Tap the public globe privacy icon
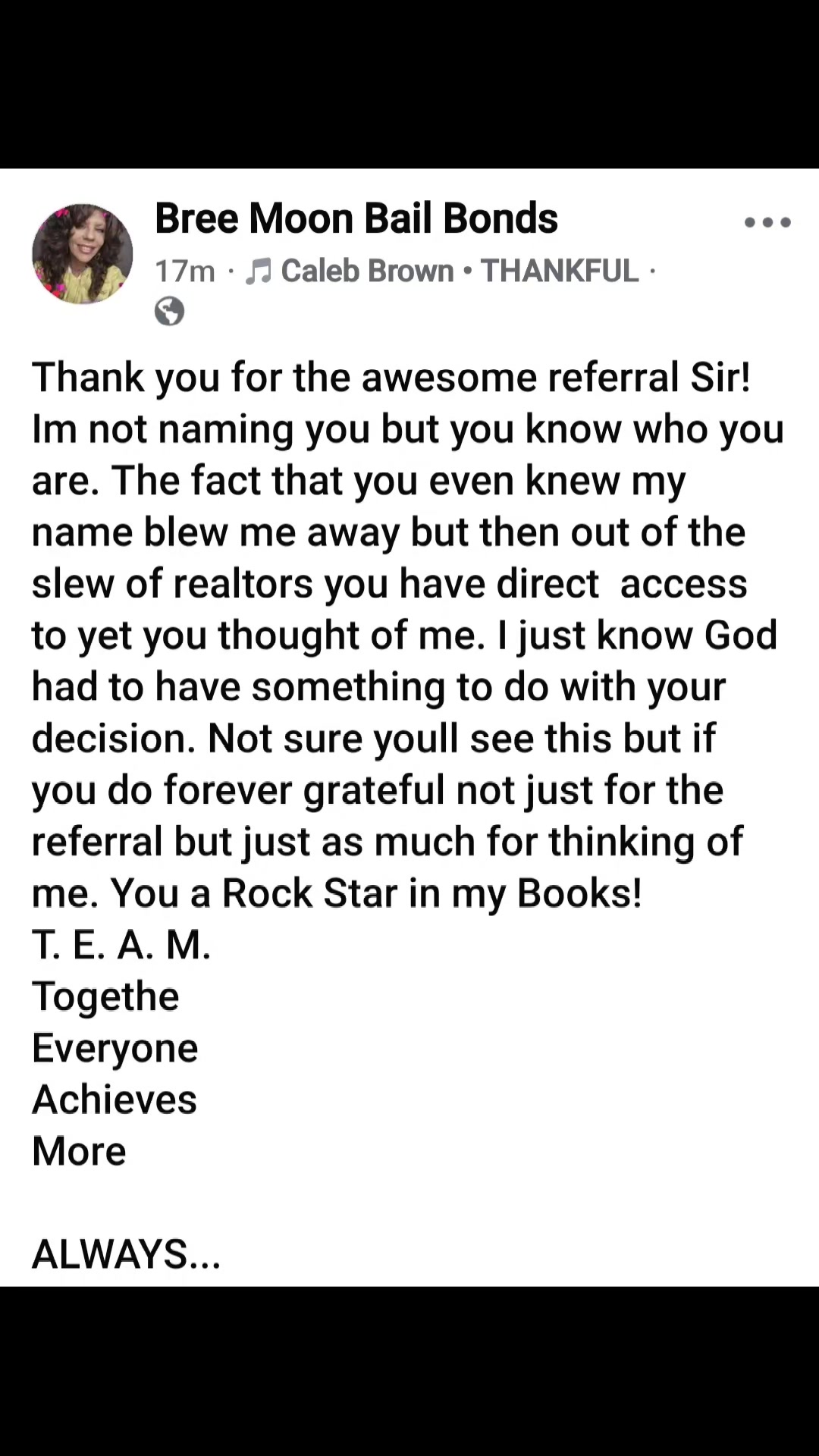Image resolution: width=819 pixels, height=1456 pixels. (169, 311)
